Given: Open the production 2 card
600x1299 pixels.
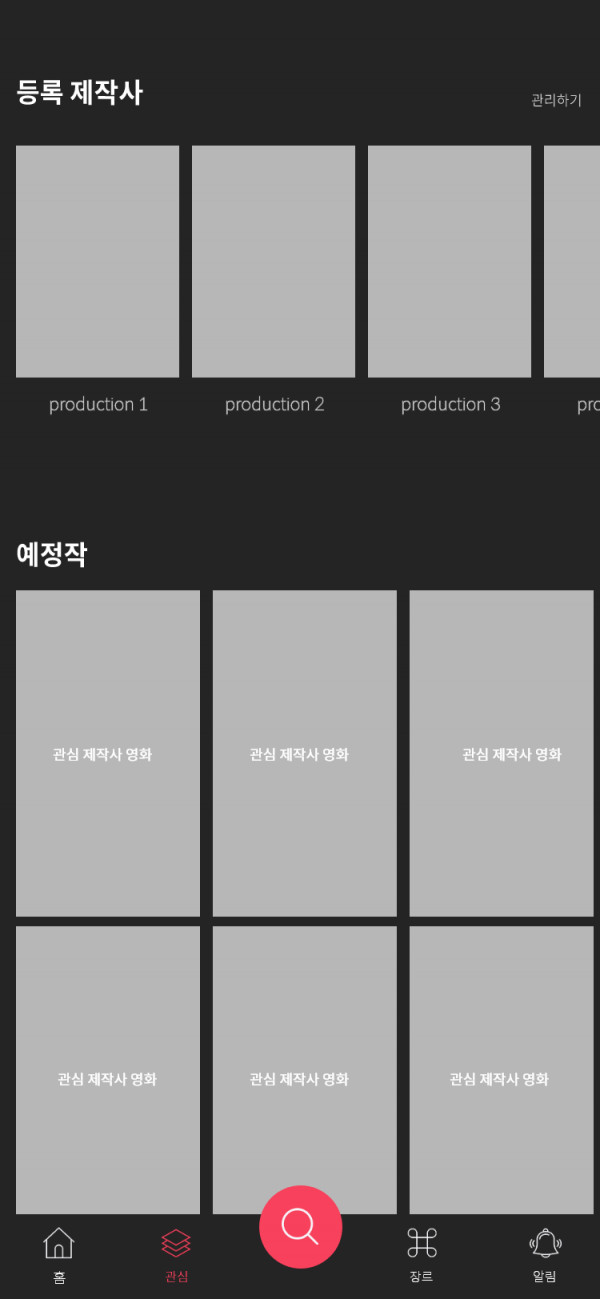Looking at the screenshot, I should (273, 262).
